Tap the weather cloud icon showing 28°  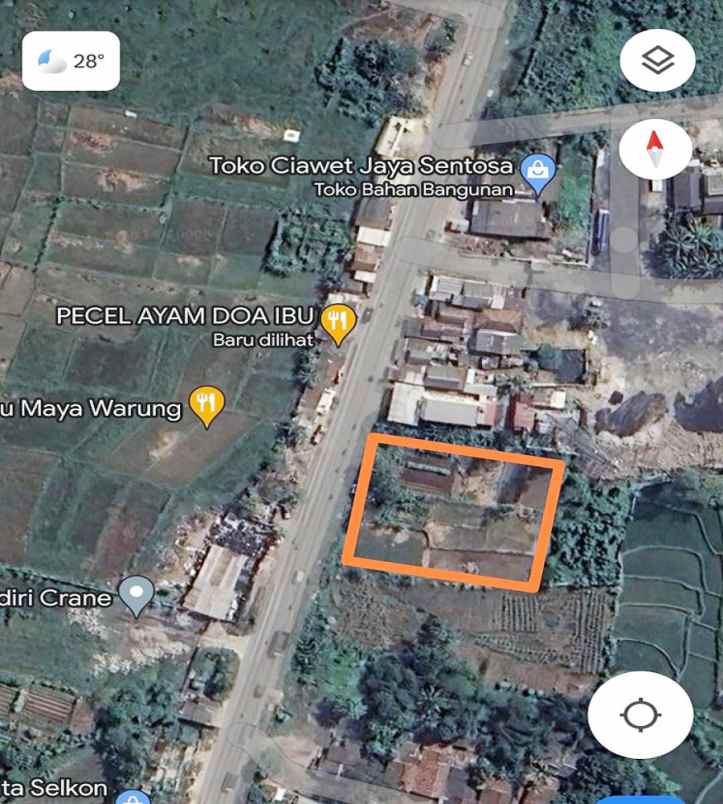[49, 61]
